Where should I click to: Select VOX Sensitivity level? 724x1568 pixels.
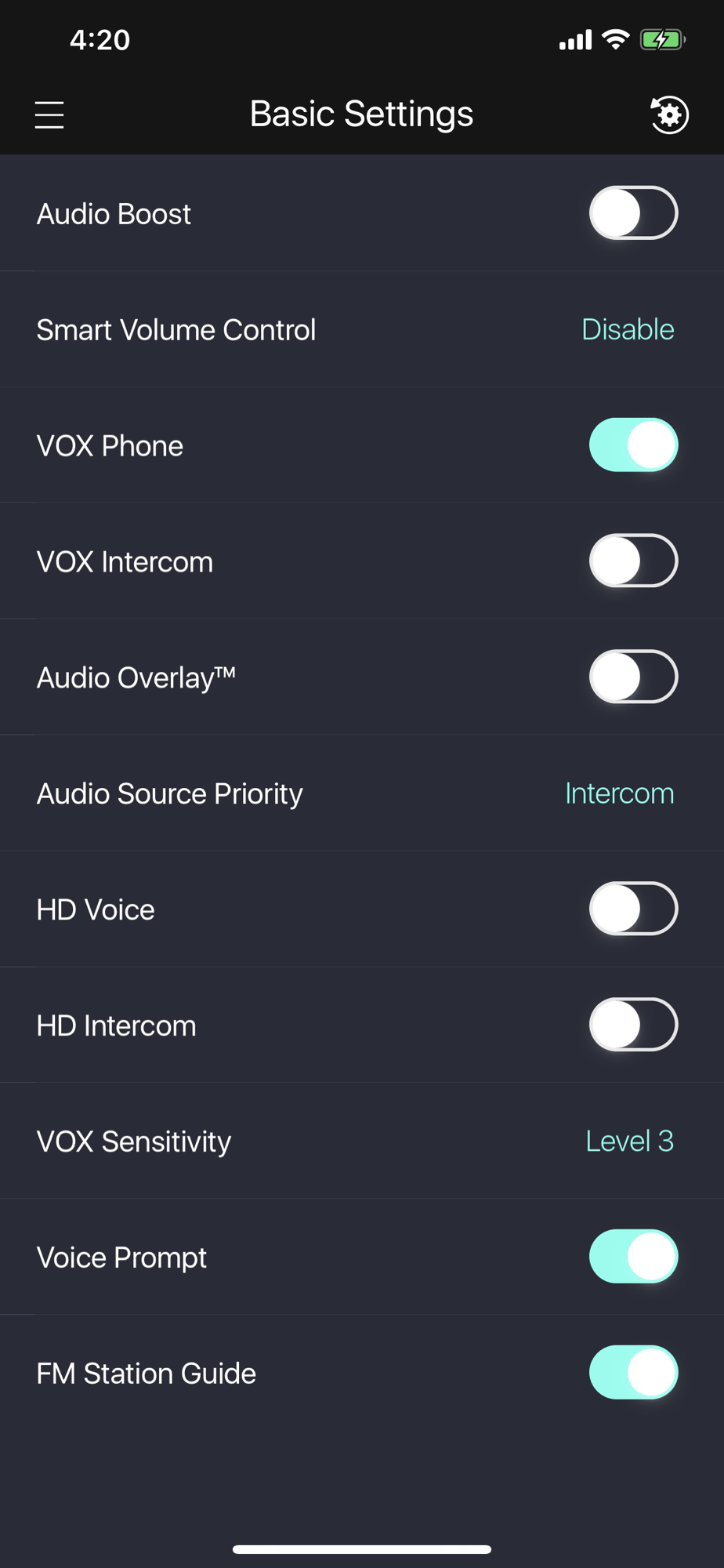click(629, 1142)
